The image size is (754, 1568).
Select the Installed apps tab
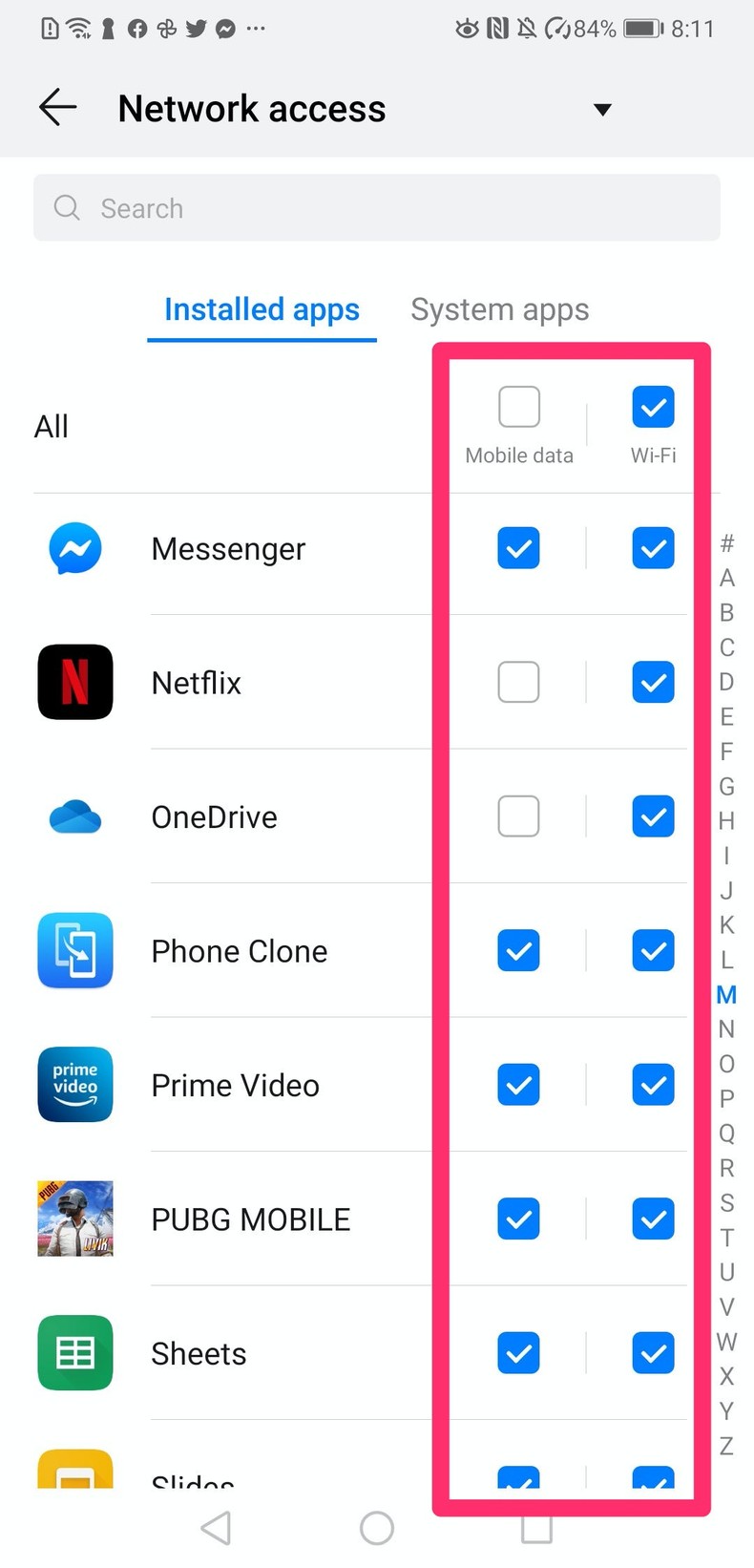point(262,308)
